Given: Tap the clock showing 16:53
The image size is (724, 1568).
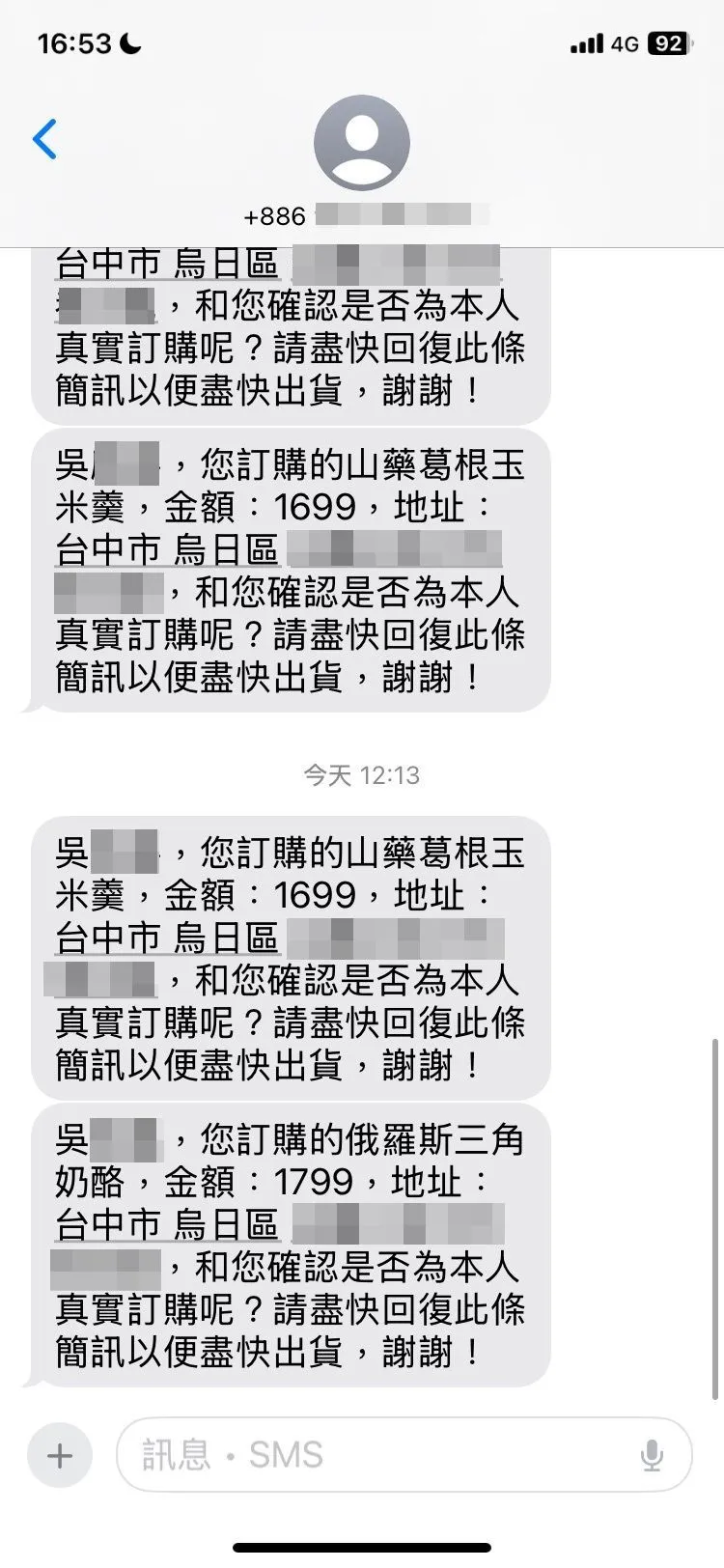Looking at the screenshot, I should [74, 42].
